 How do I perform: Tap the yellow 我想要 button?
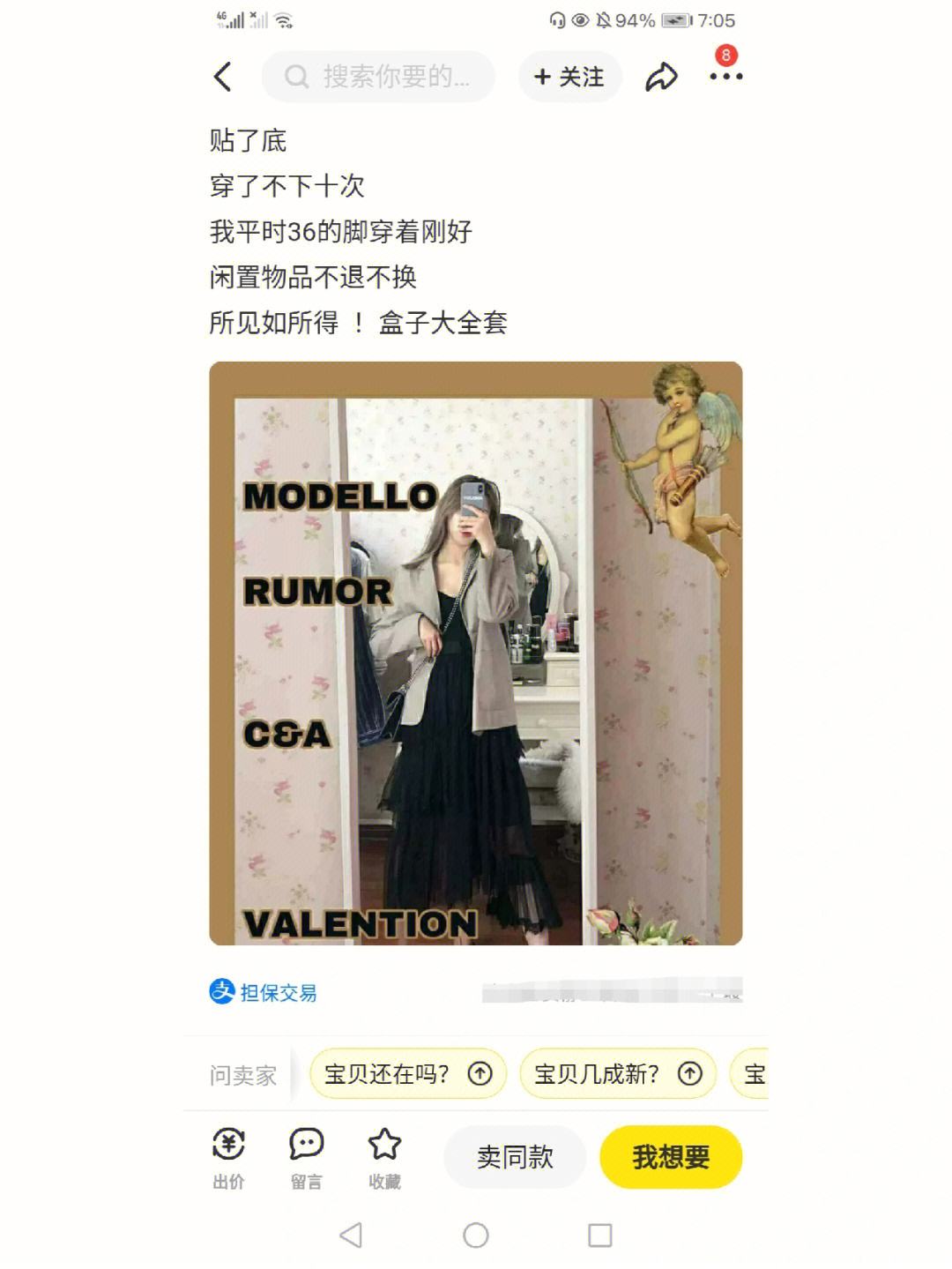(x=671, y=1157)
